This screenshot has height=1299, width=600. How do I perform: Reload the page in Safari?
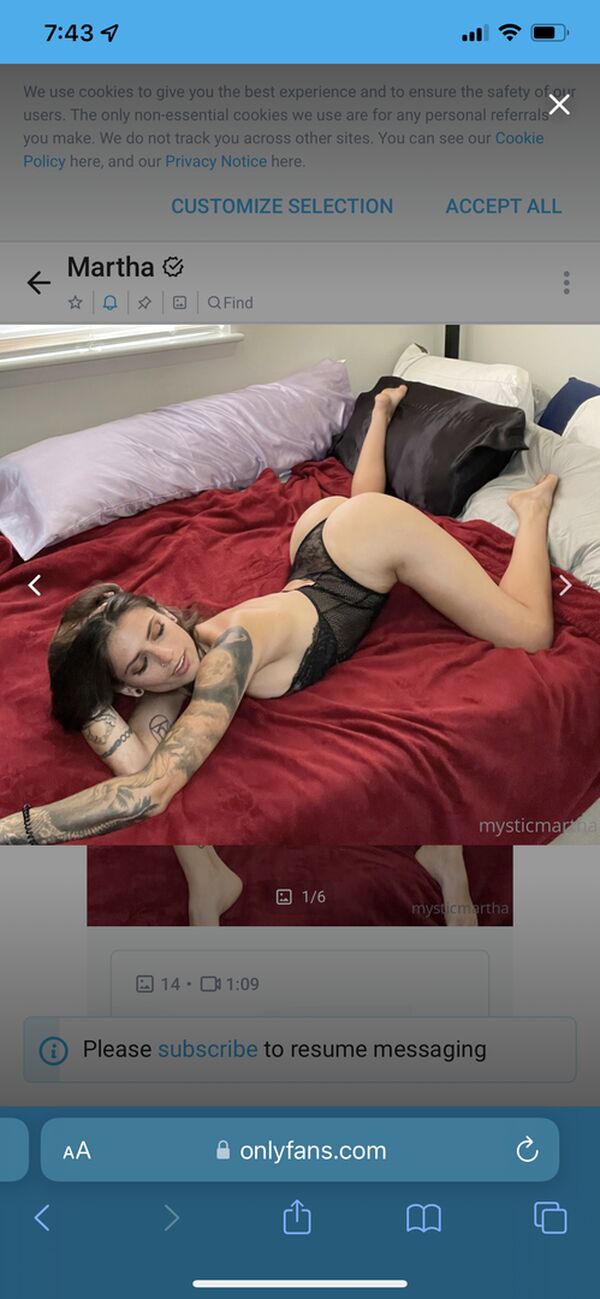[x=527, y=1151]
